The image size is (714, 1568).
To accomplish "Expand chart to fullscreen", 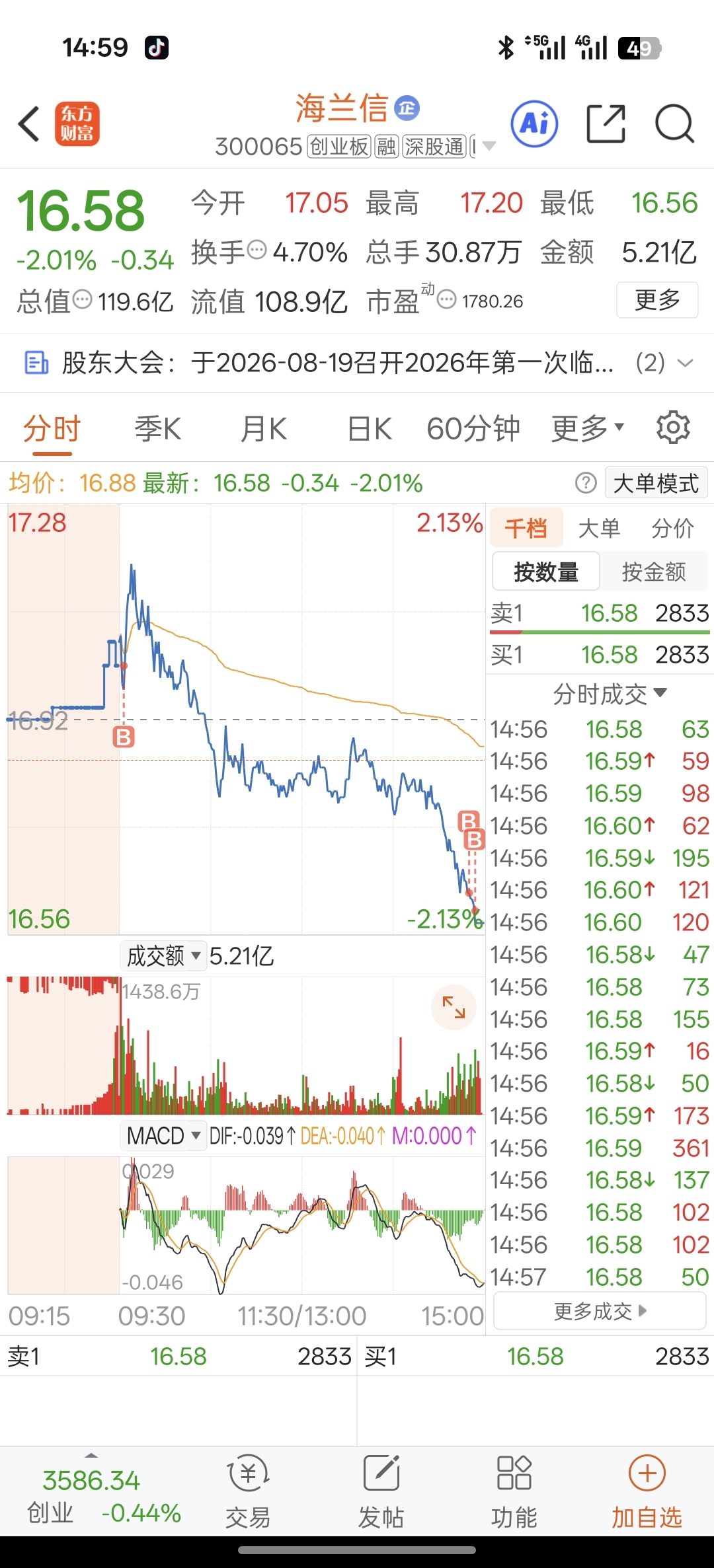I will click(454, 1007).
